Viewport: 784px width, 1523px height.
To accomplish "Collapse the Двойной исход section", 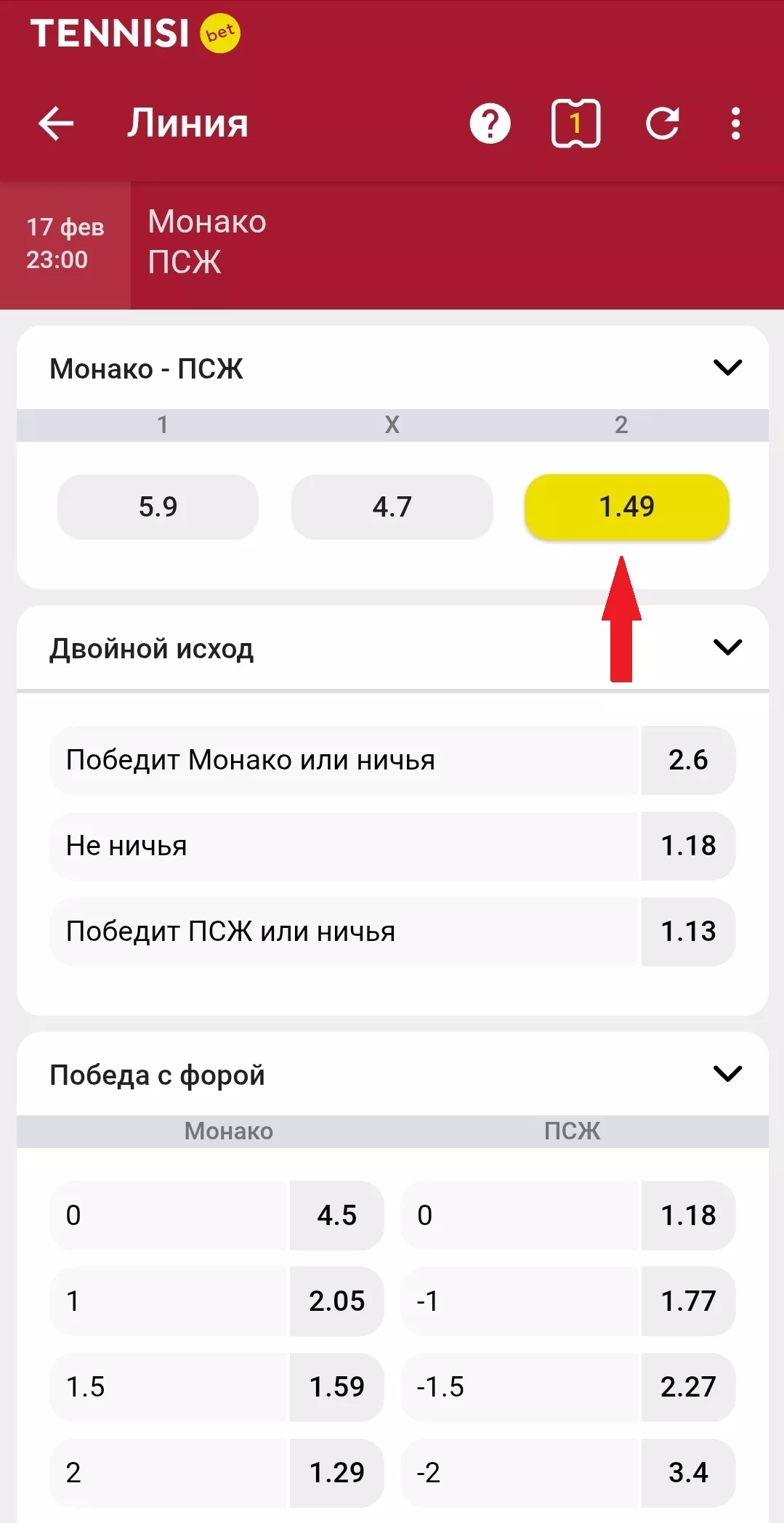I will tap(727, 647).
